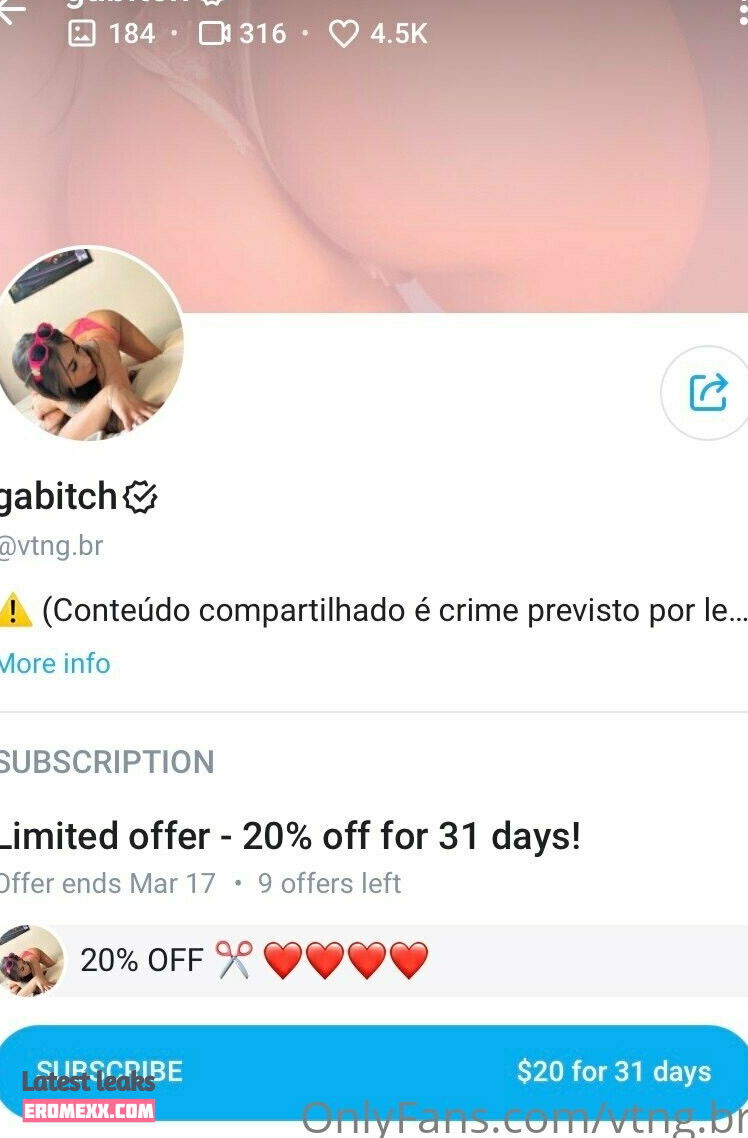Expand the bio with More info
Viewport: 748px width, 1138px height.
54,663
